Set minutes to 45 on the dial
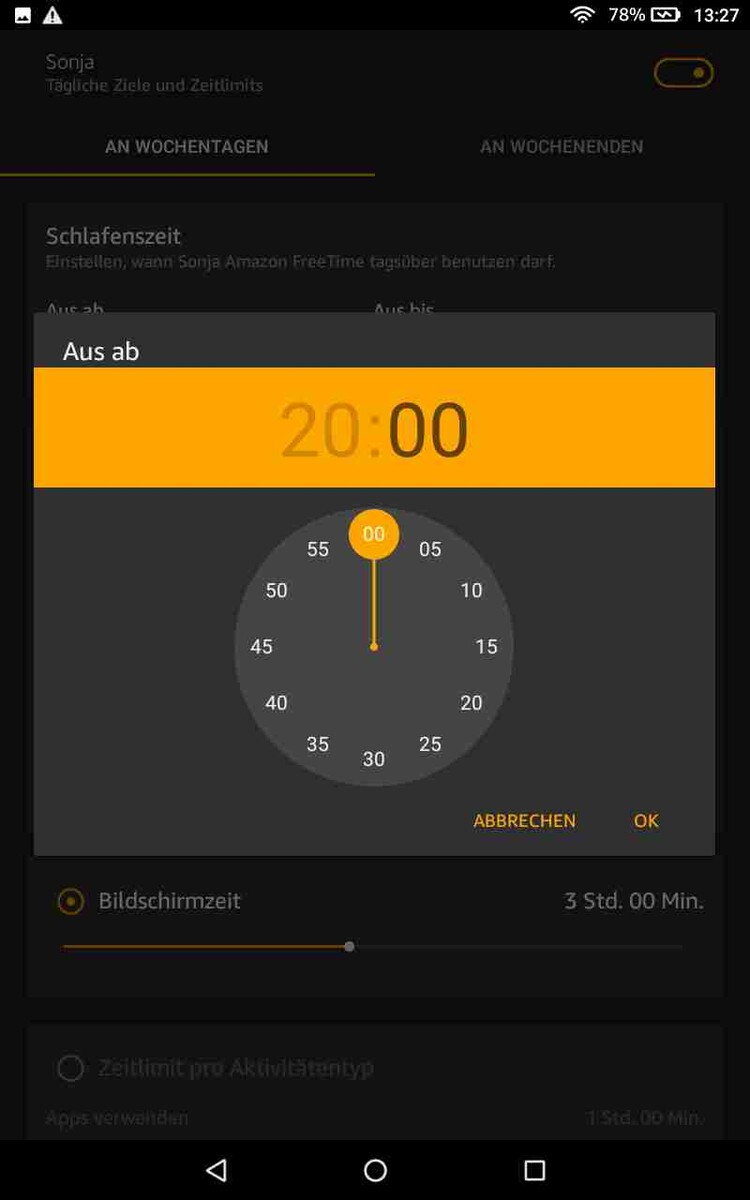The image size is (750, 1200). [262, 647]
